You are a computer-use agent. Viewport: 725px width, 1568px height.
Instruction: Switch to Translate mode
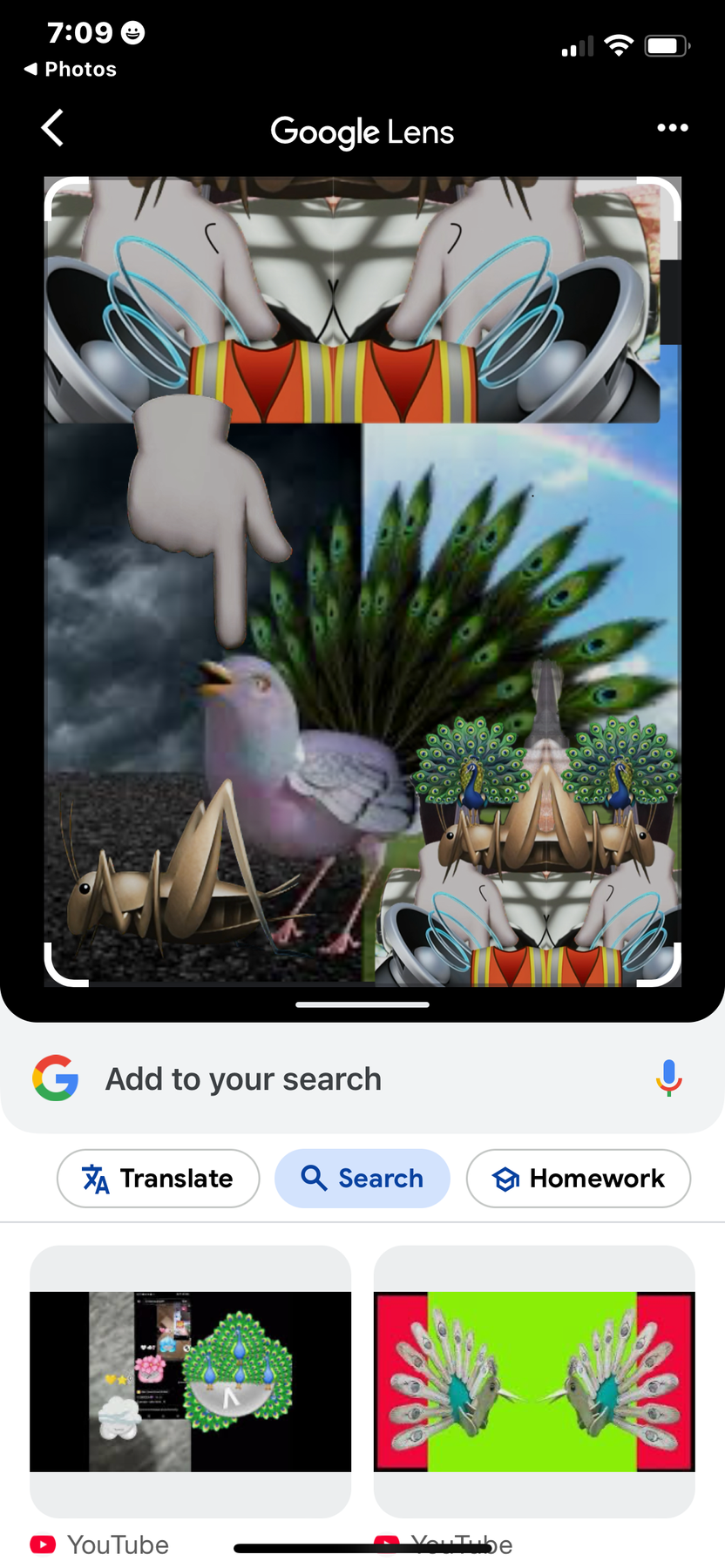(x=158, y=1178)
